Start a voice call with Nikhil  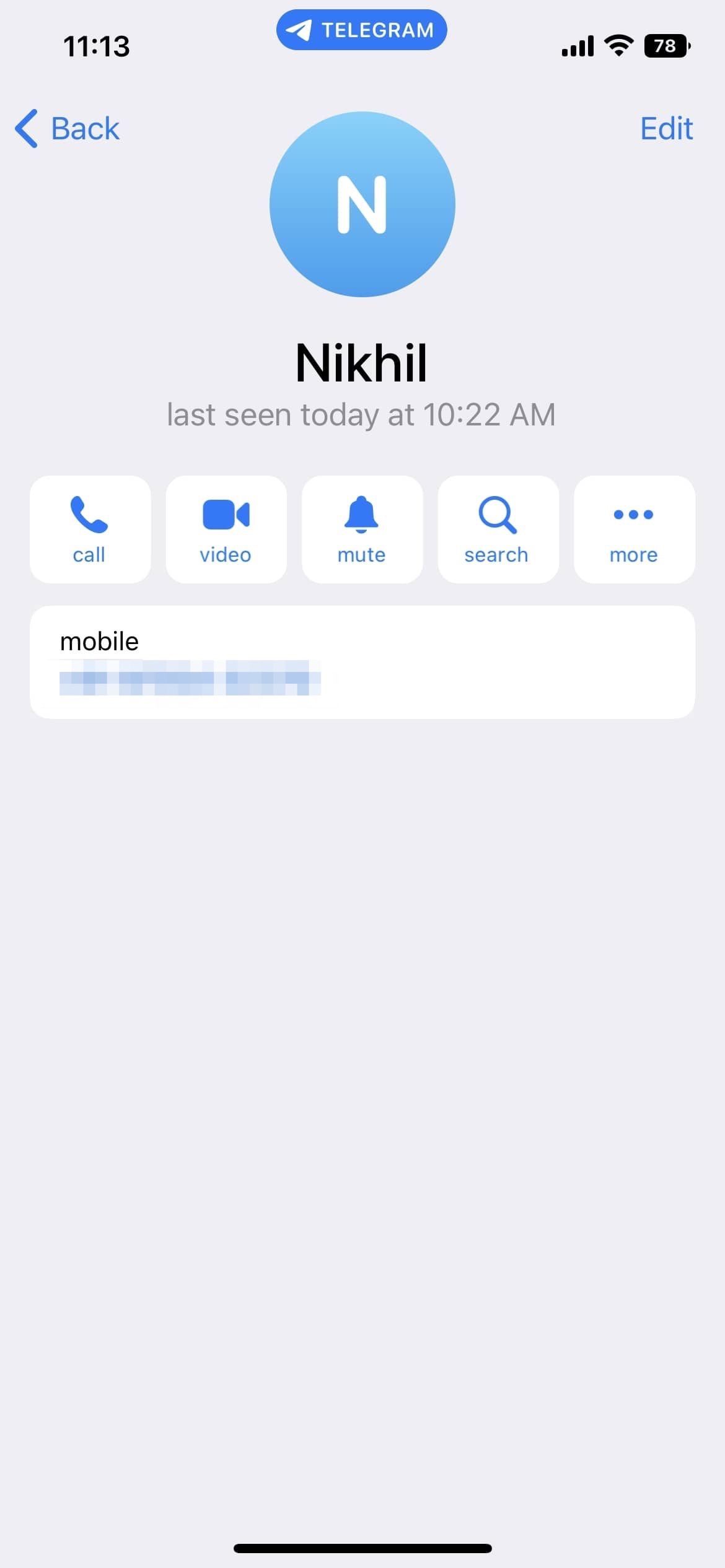90,529
